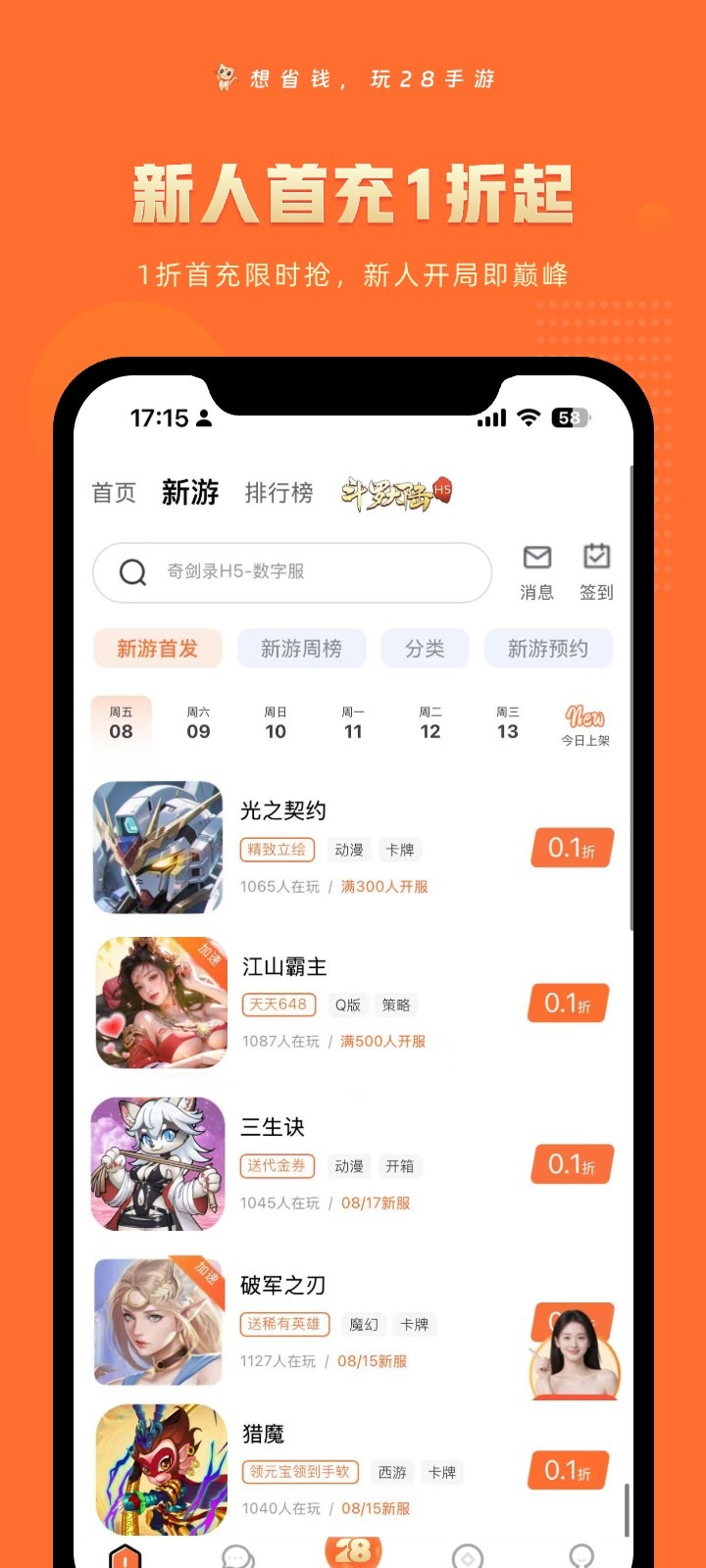Tap the 三生诀 game icon thumbnail
This screenshot has height=1568, width=706.
click(158, 1163)
